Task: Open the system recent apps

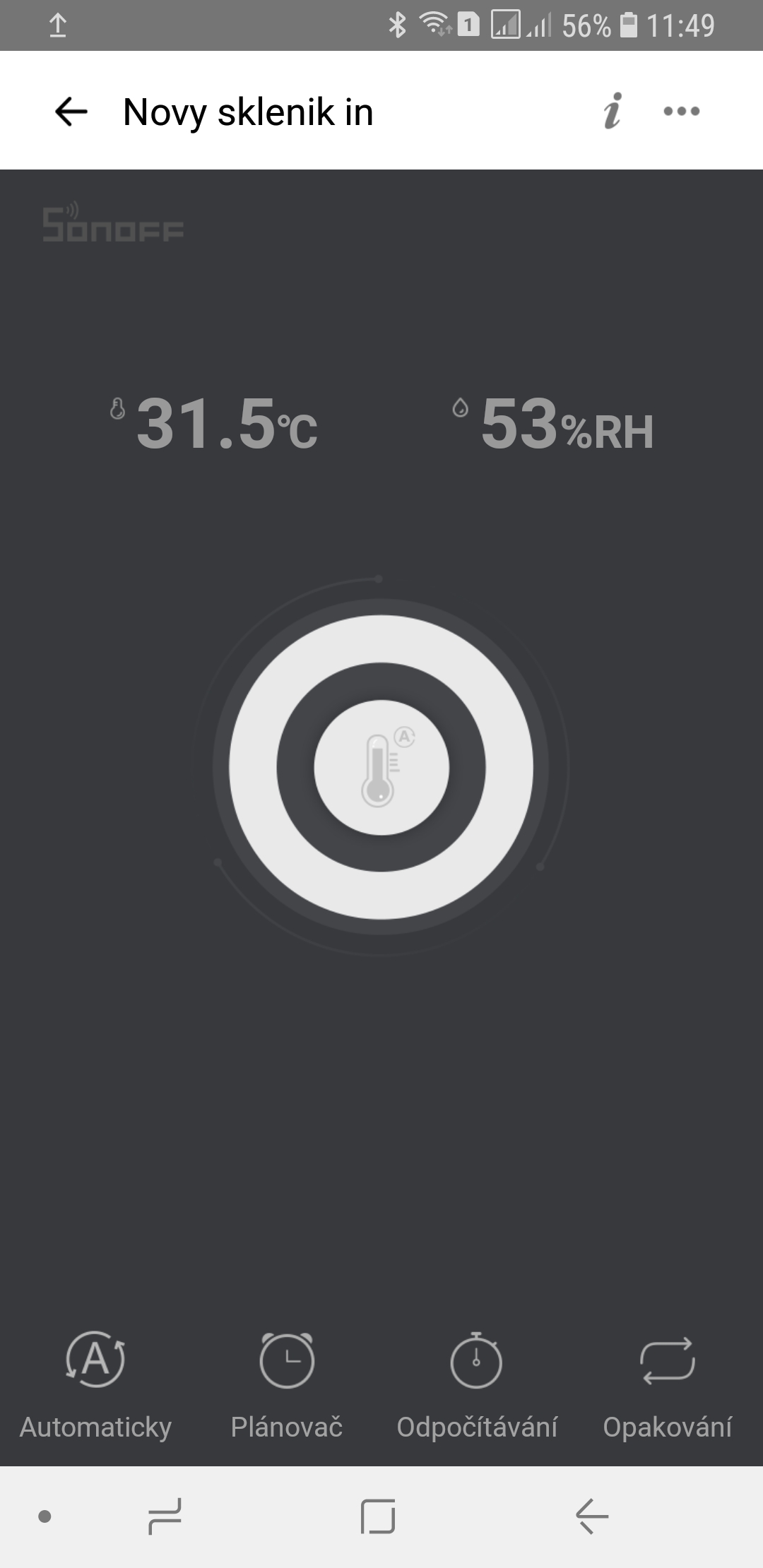Action: pyautogui.click(x=165, y=1516)
